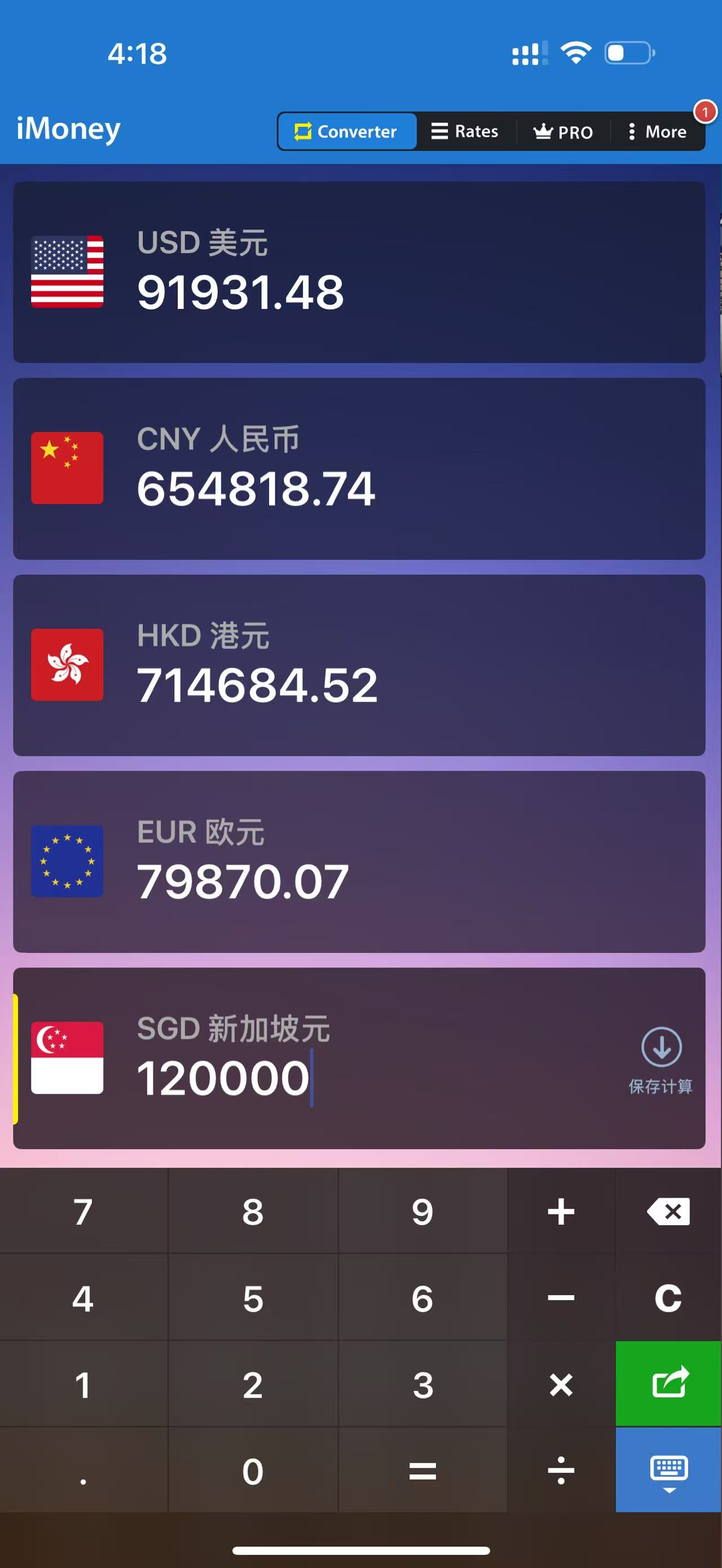Select the Converter tab
722x1568 pixels.
click(x=346, y=131)
